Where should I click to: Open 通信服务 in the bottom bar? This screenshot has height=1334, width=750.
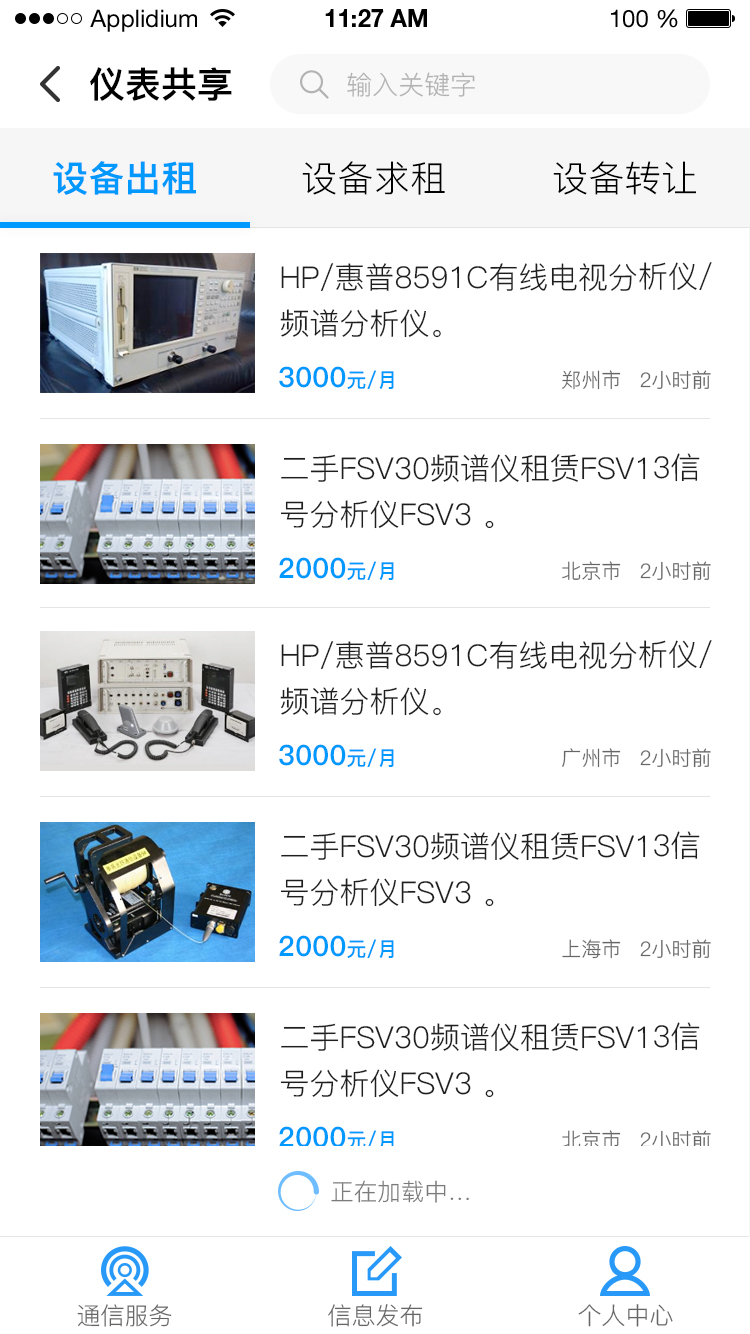pos(125,1286)
